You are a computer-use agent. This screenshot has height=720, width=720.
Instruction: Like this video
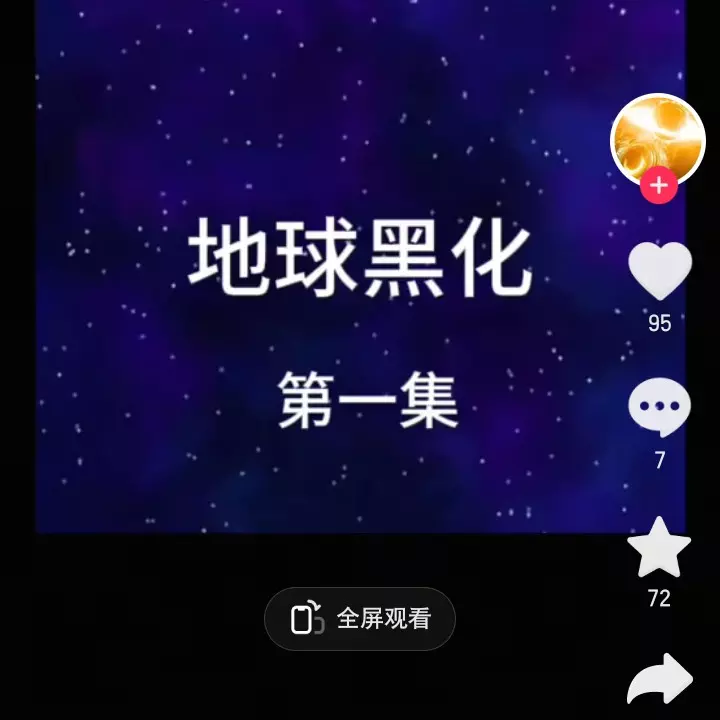point(659,270)
